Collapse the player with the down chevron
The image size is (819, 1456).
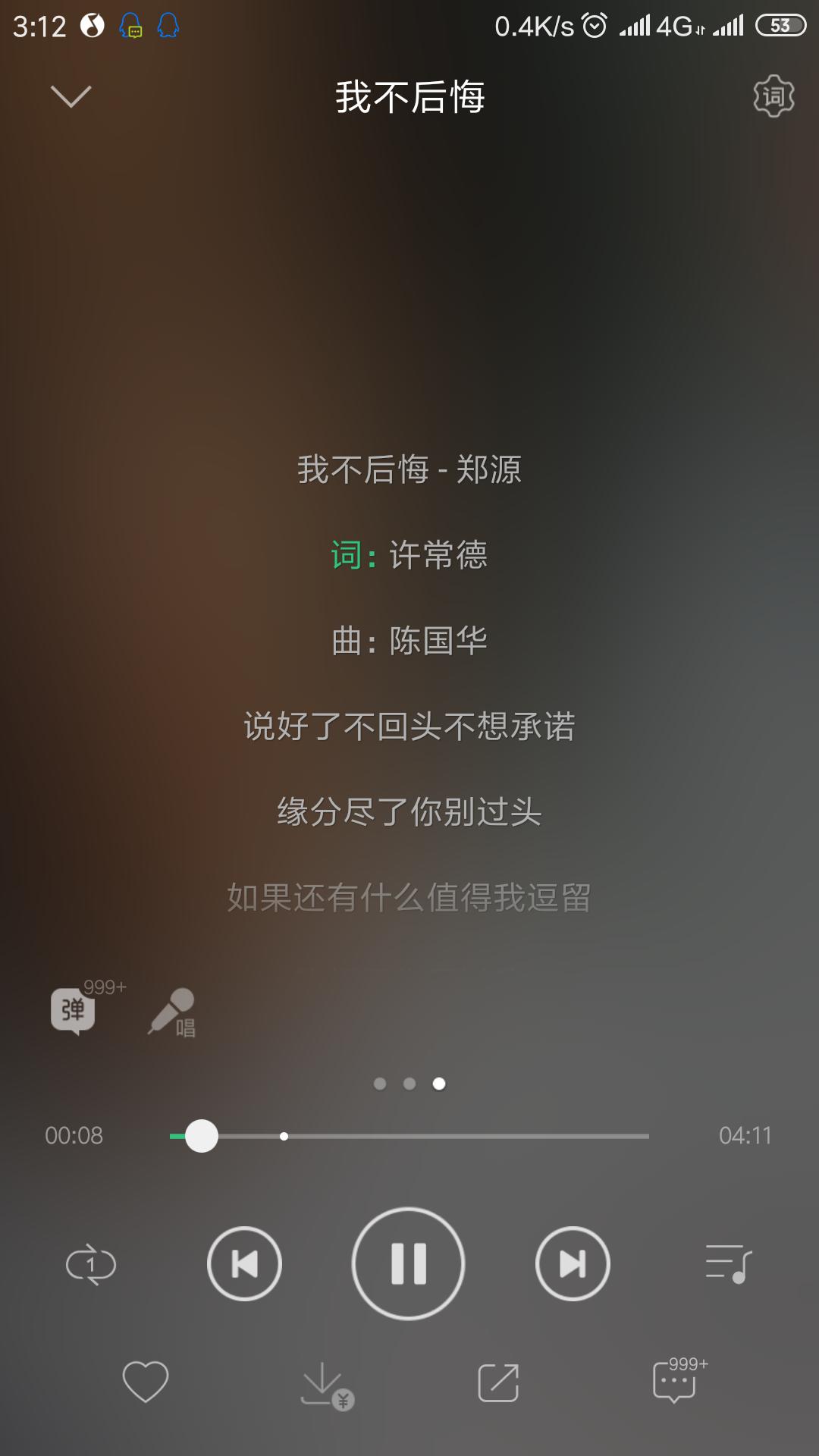tap(71, 96)
